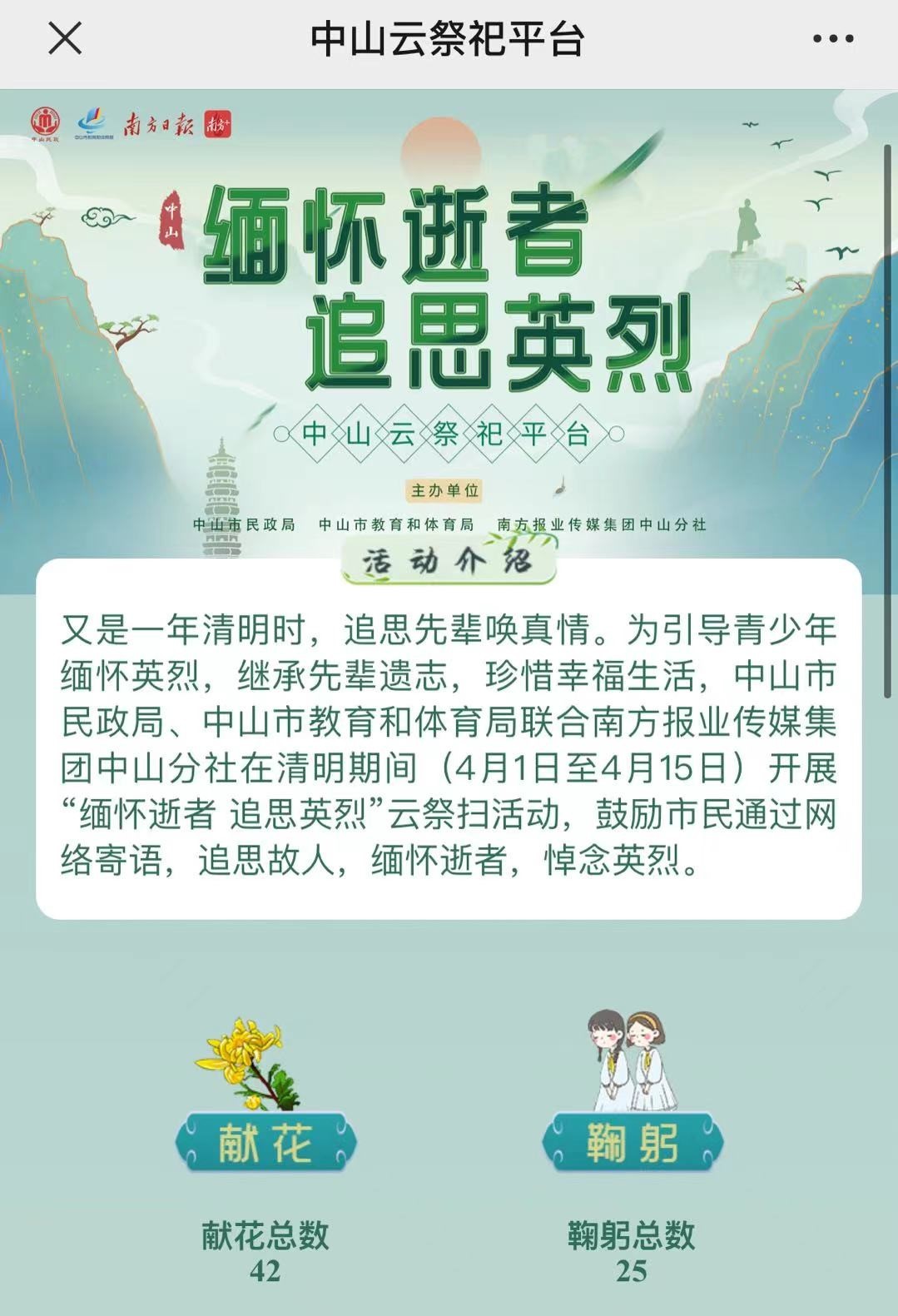Tap the 鞠躬 button to bow
This screenshot has height=1316, width=898.
pos(632,1142)
